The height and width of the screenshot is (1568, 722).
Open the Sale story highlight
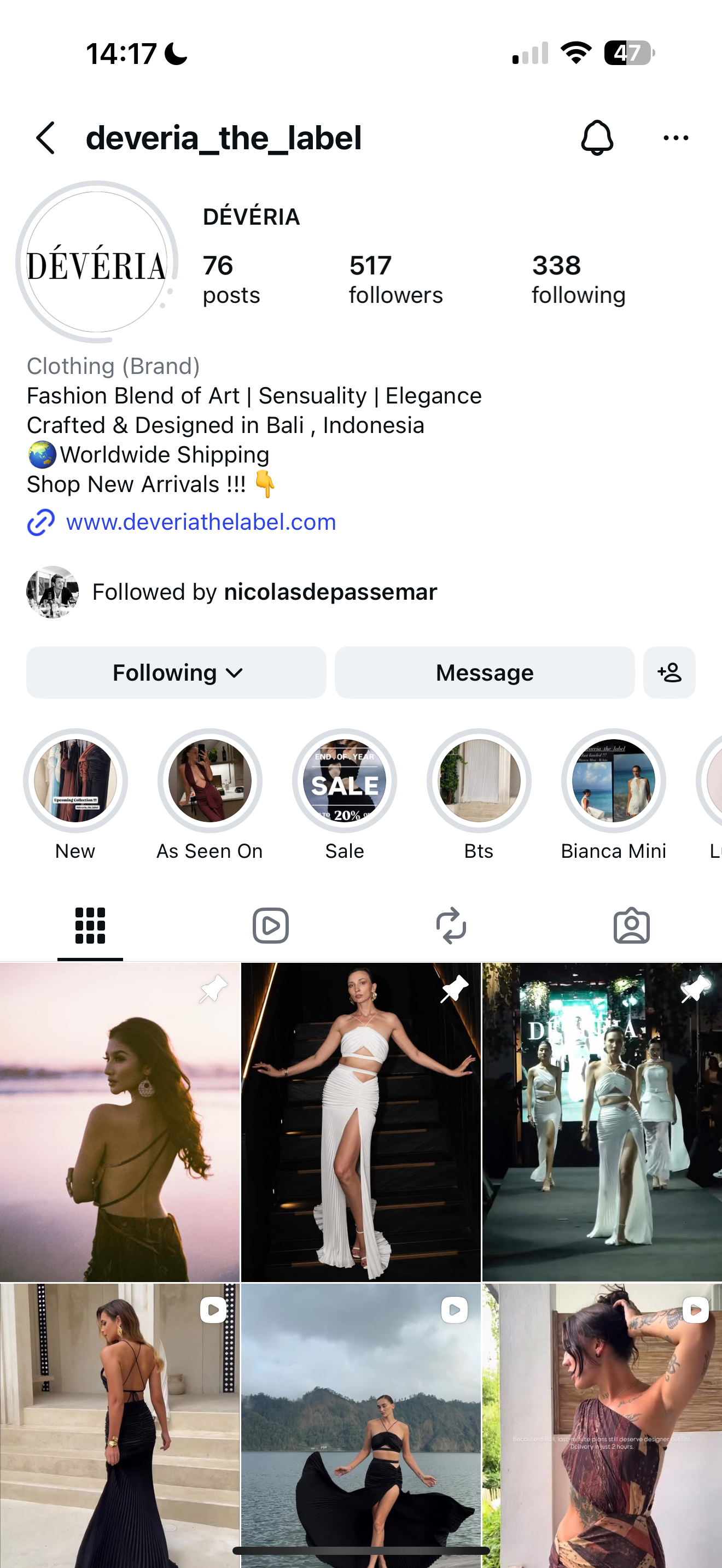(345, 781)
